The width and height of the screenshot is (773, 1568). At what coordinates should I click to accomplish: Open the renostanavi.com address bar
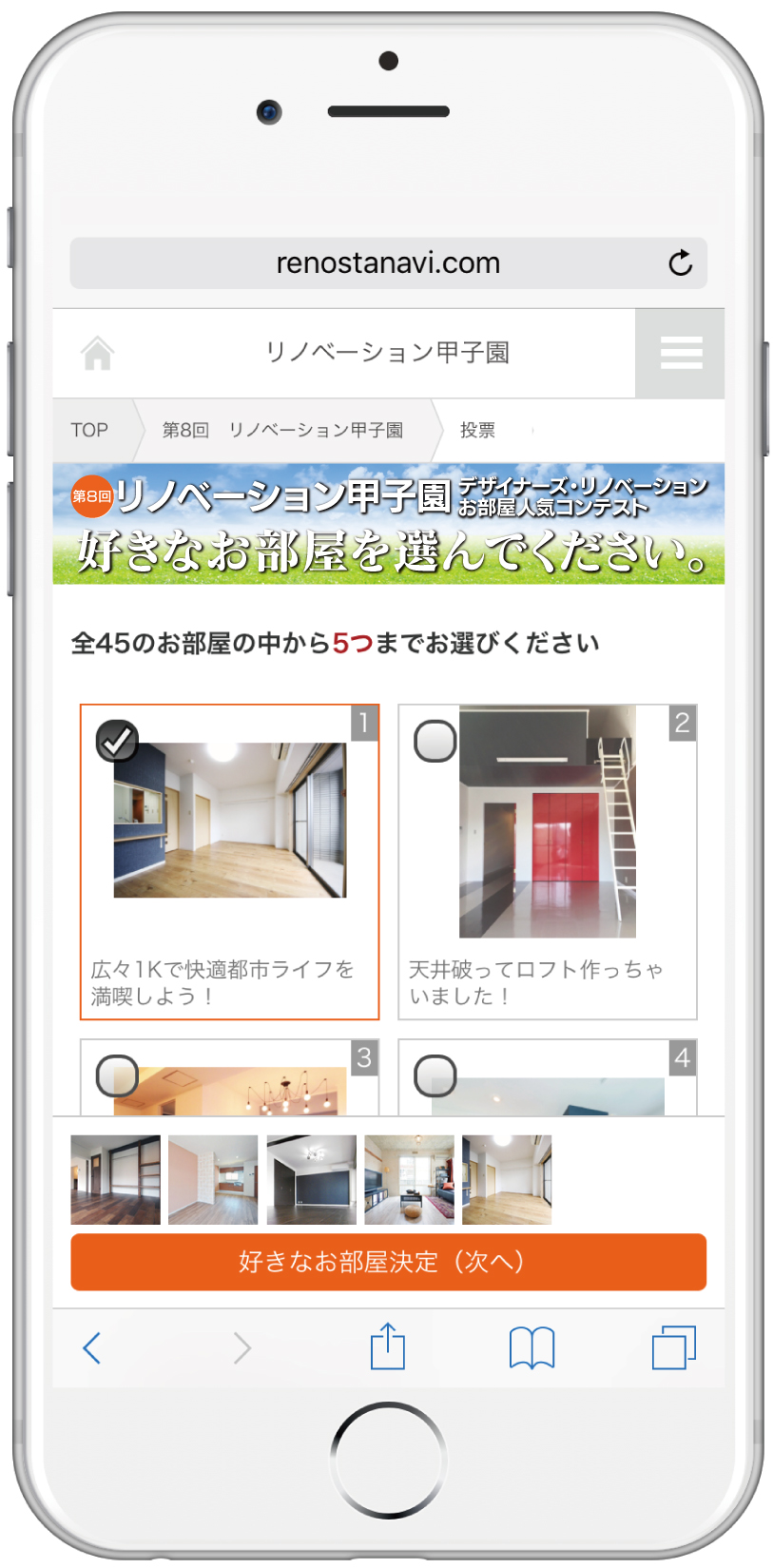[x=388, y=263]
